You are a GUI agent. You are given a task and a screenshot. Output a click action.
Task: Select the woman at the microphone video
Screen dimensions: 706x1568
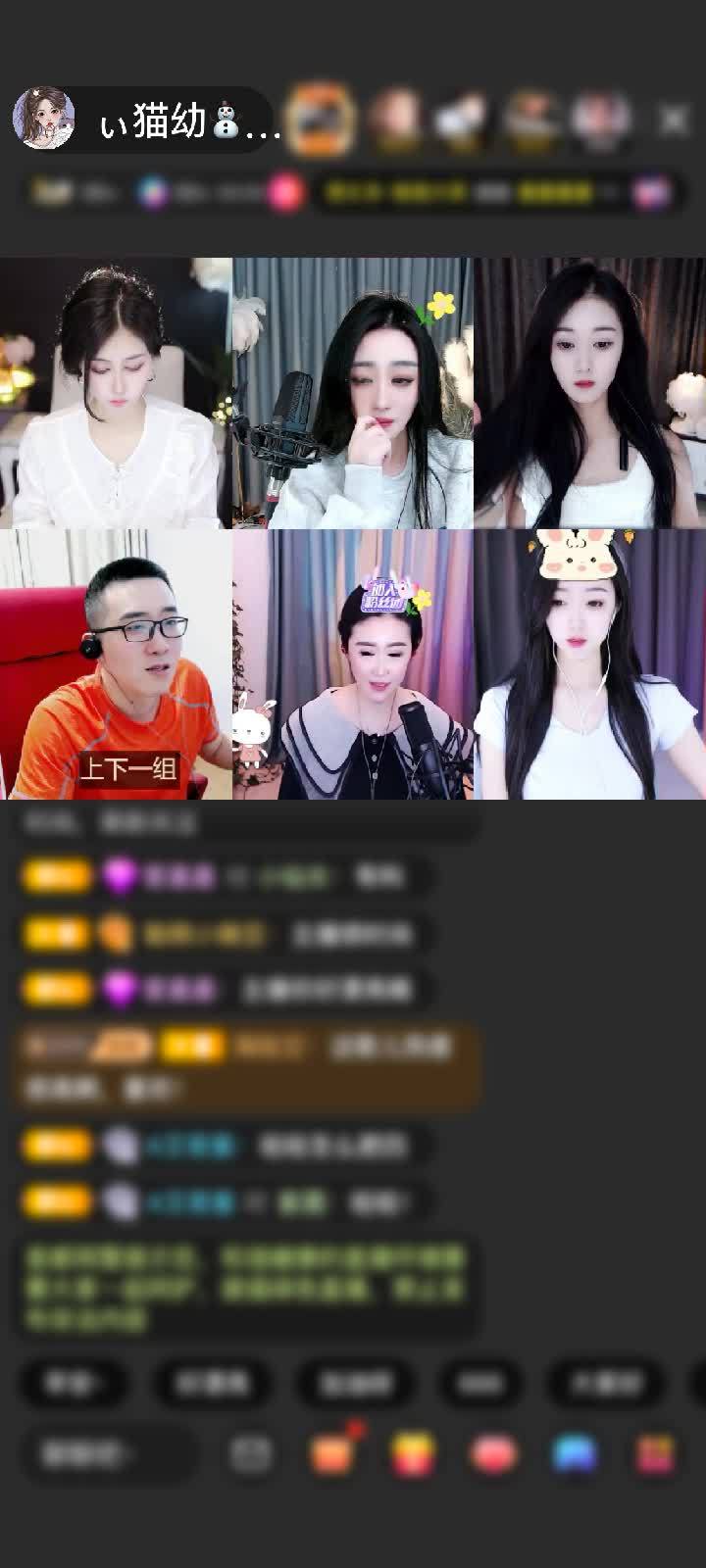(352, 393)
